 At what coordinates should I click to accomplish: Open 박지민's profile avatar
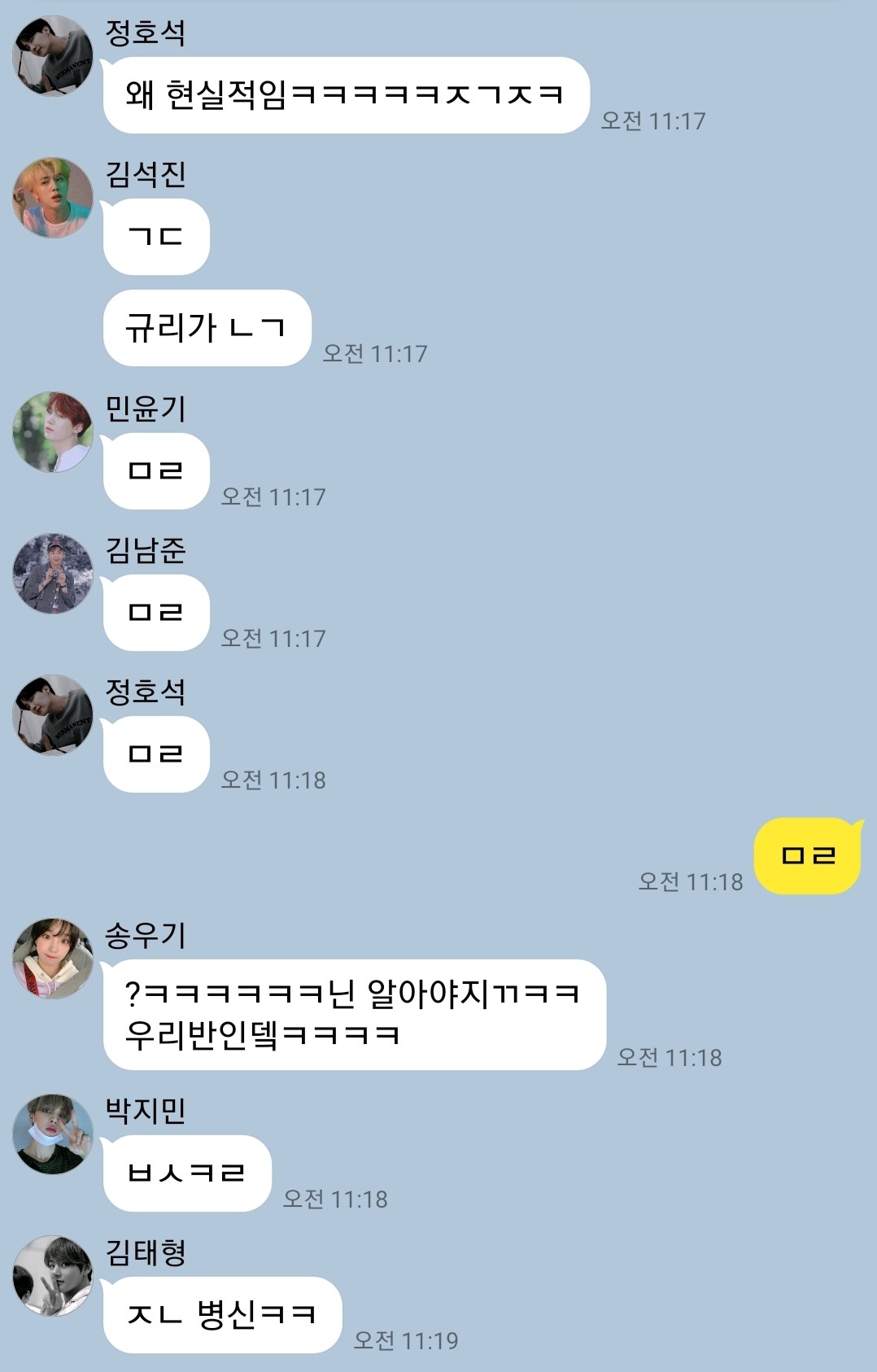[53, 1134]
